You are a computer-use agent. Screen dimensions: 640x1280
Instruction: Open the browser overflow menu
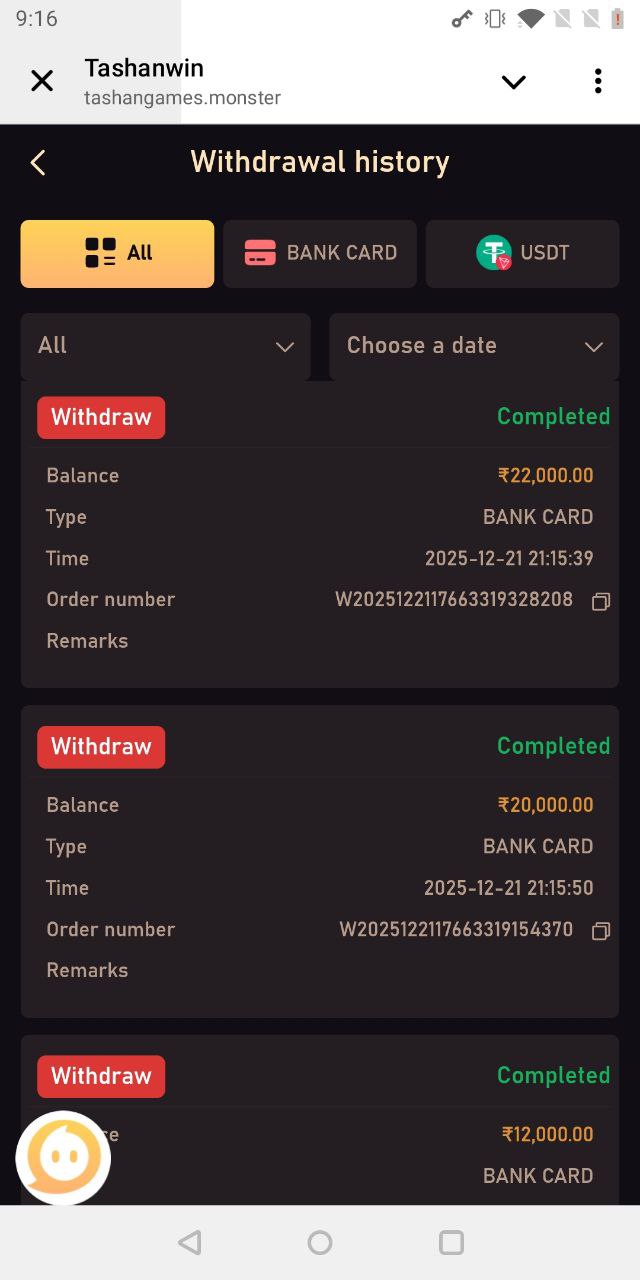pos(598,81)
